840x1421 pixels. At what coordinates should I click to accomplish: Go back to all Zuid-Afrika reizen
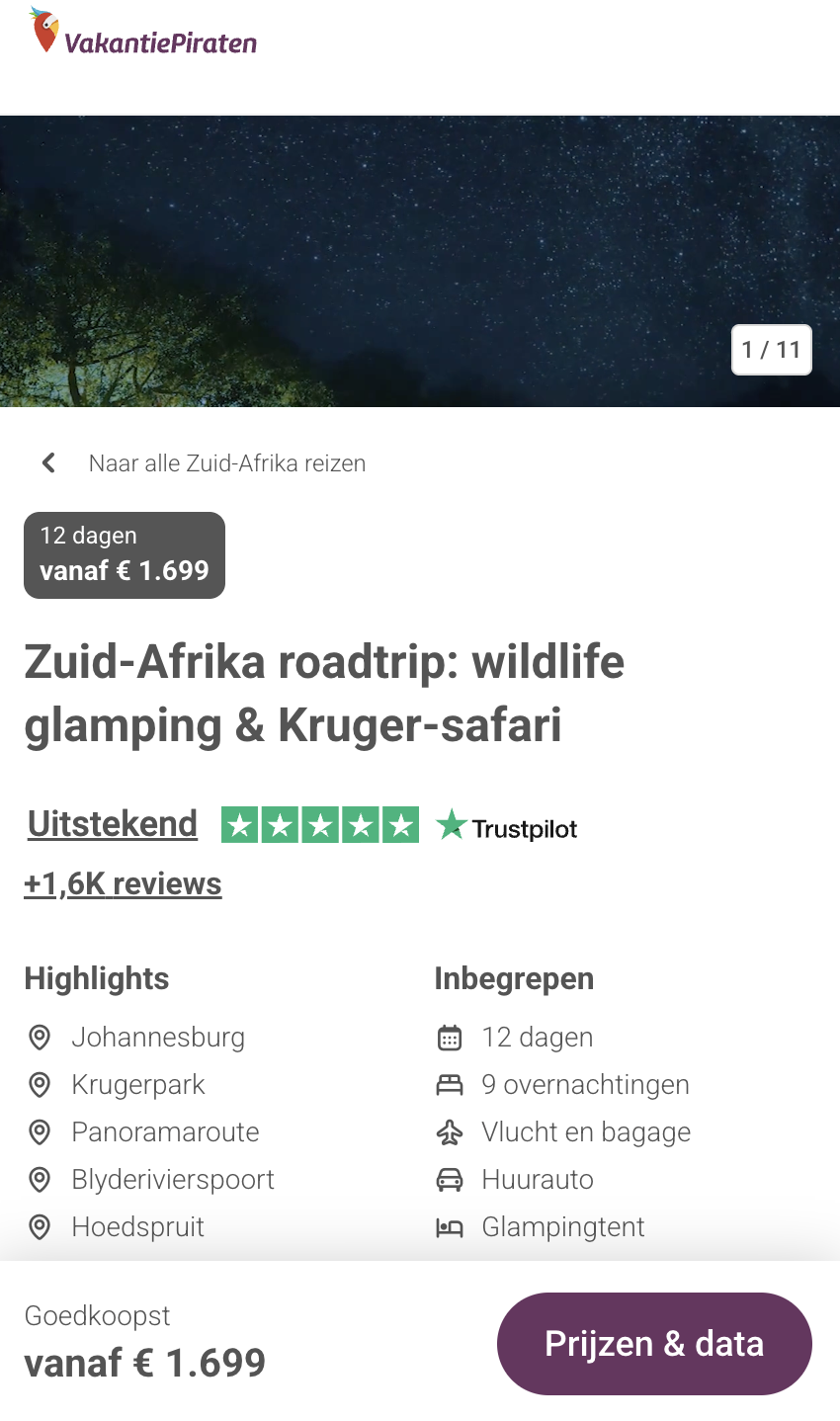click(225, 463)
